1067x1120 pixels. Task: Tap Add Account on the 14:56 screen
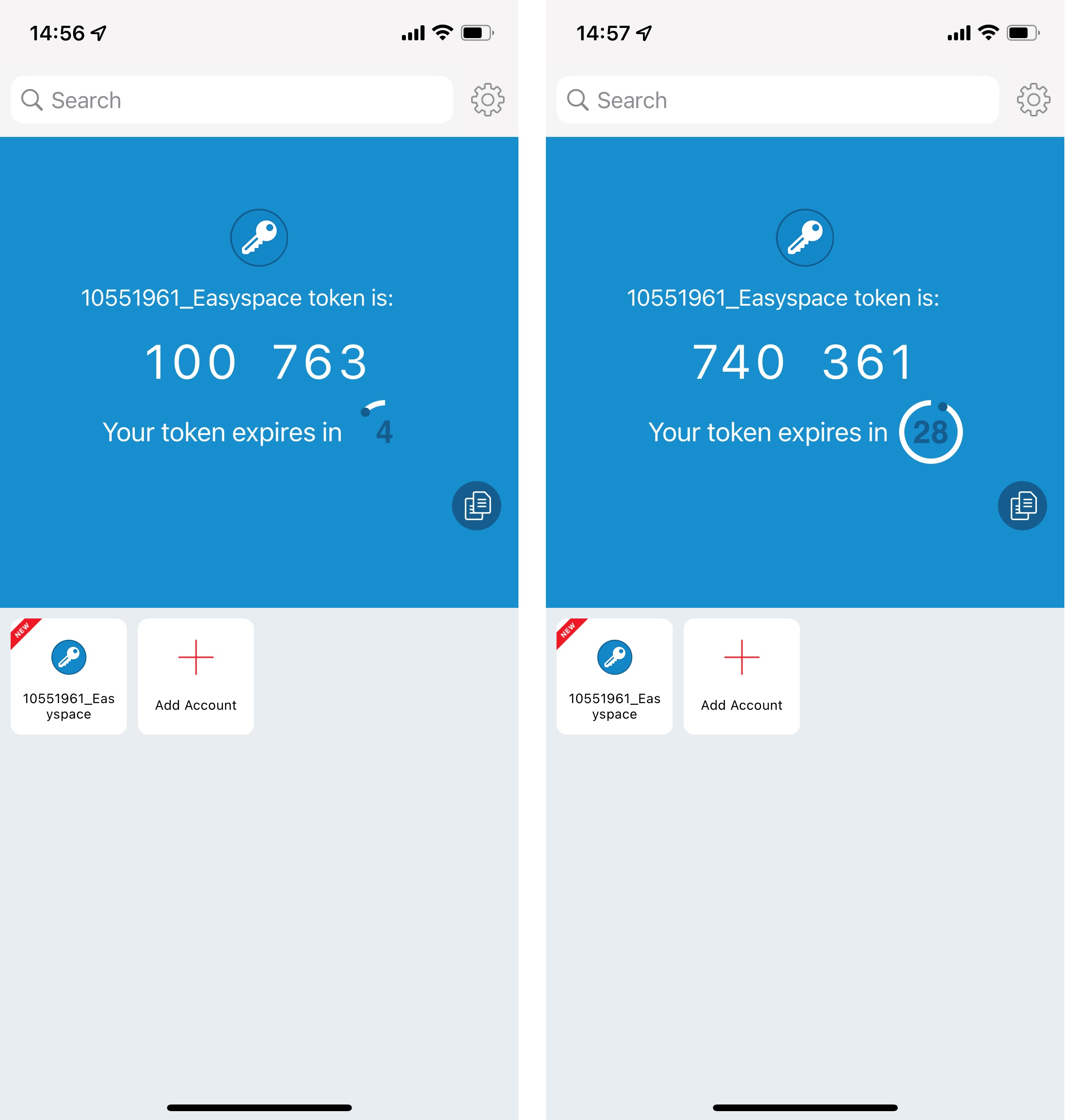[x=196, y=677]
